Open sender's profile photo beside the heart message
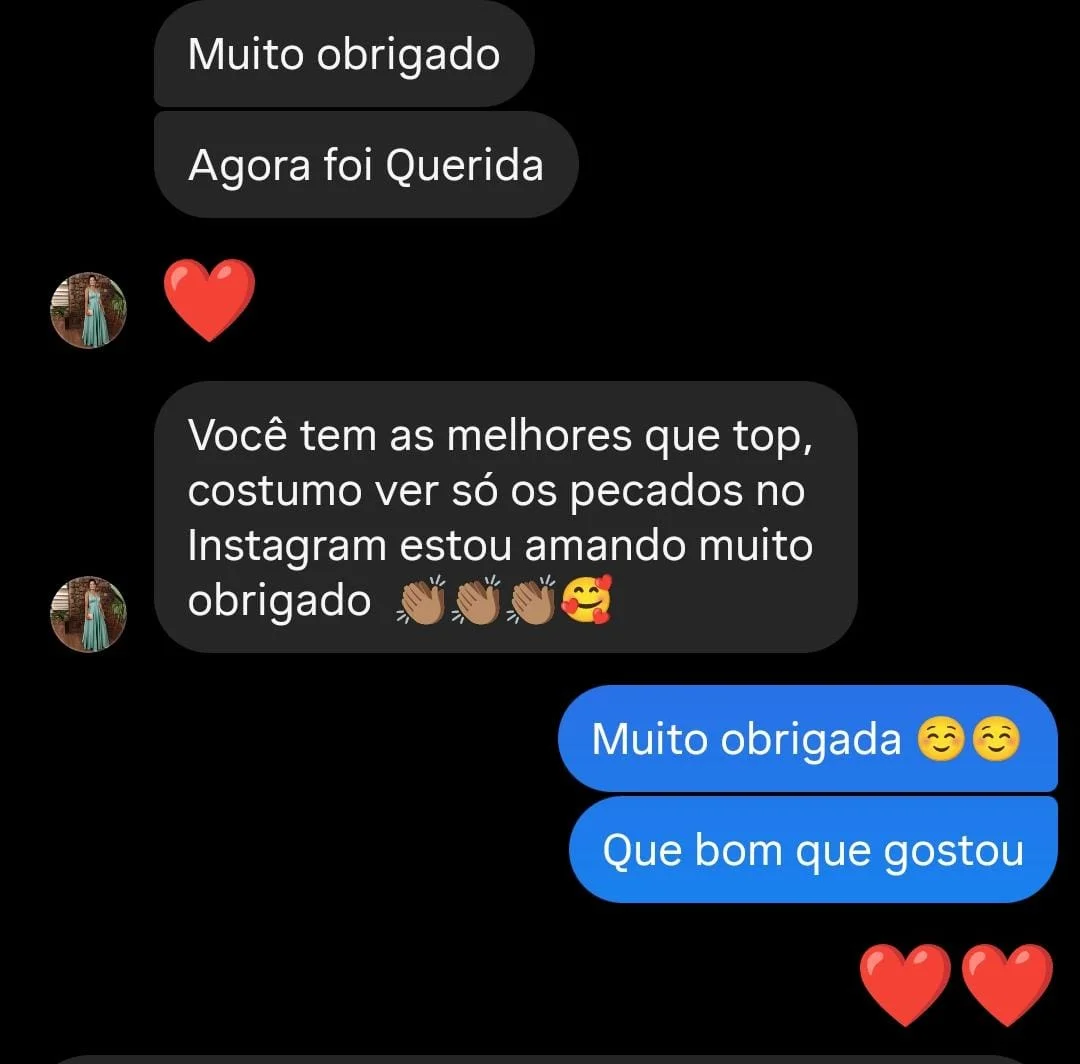 89,310
